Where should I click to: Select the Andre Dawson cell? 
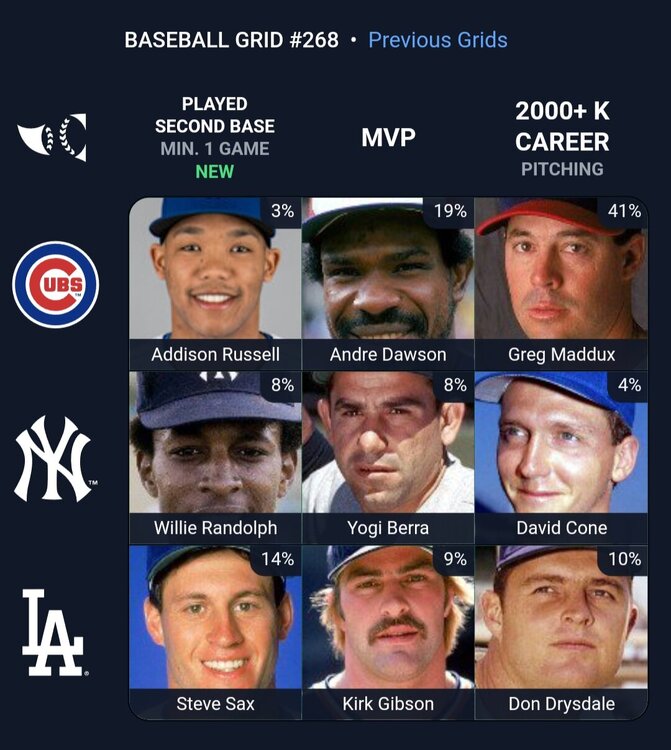pyautogui.click(x=388, y=283)
